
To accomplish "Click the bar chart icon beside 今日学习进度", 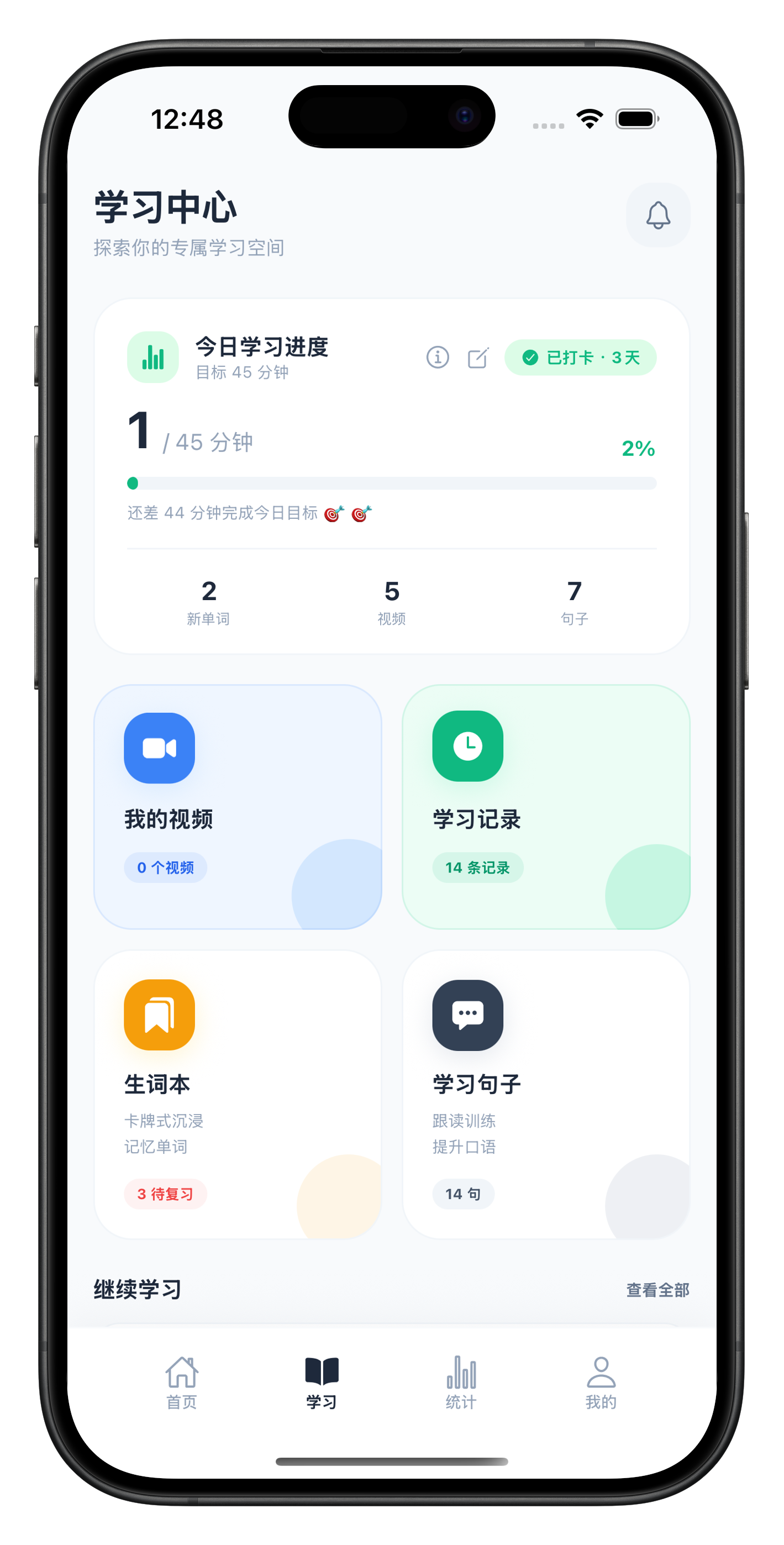I will (x=152, y=356).
